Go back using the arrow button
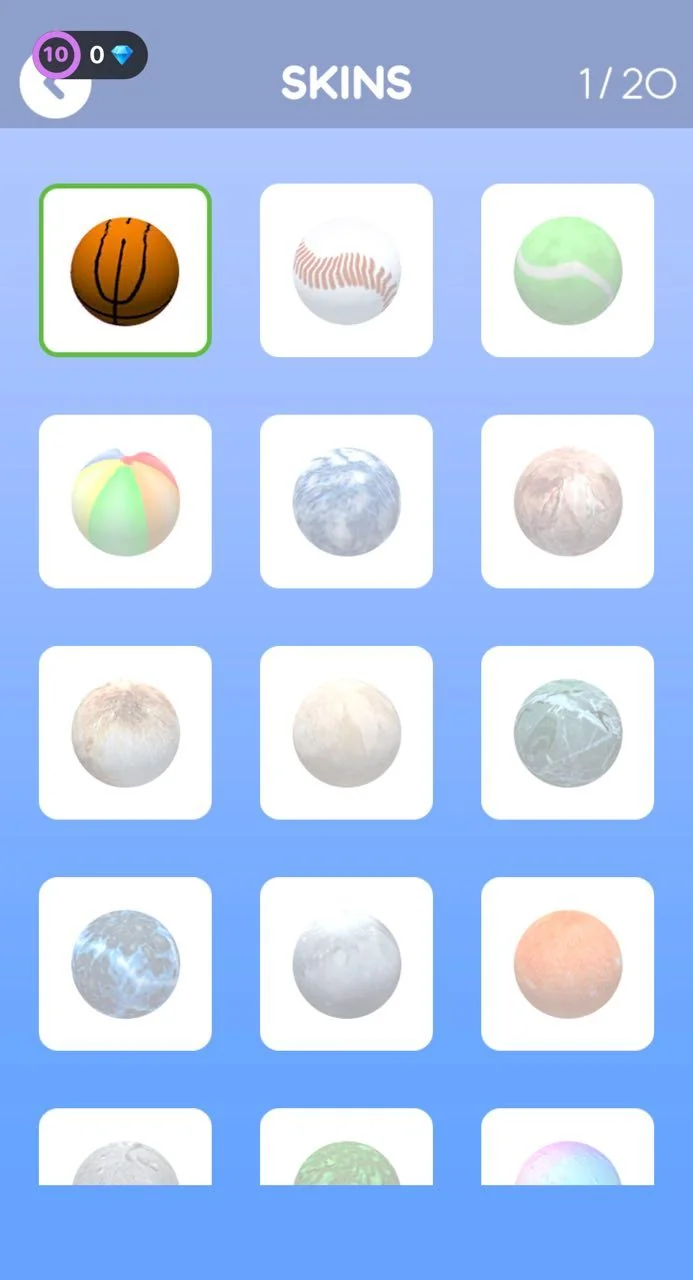This screenshot has height=1280, width=693. coord(55,85)
